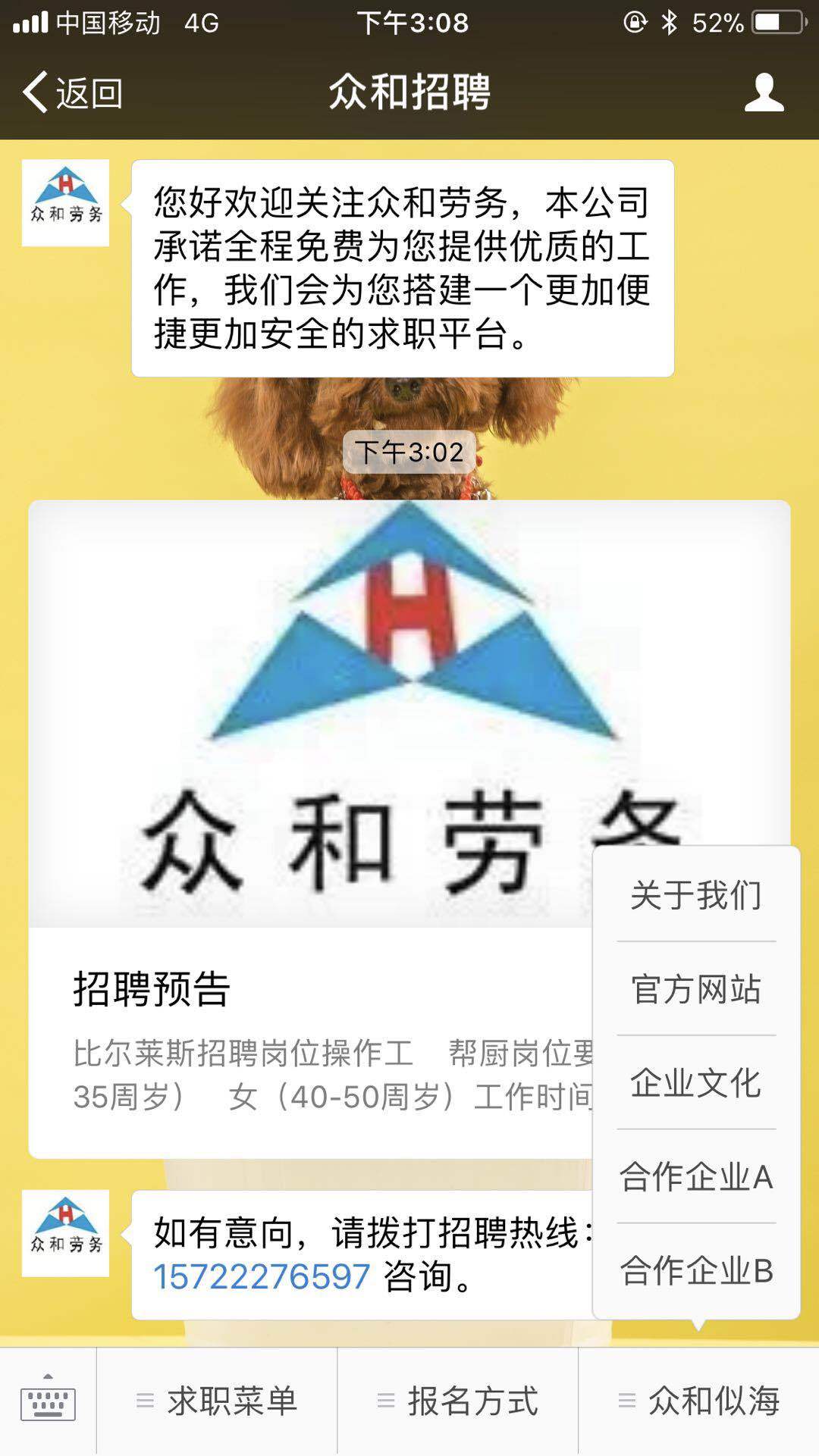Tap the 众和劳务 avatar beside the welcome message
This screenshot has height=1456, width=819.
[65, 202]
